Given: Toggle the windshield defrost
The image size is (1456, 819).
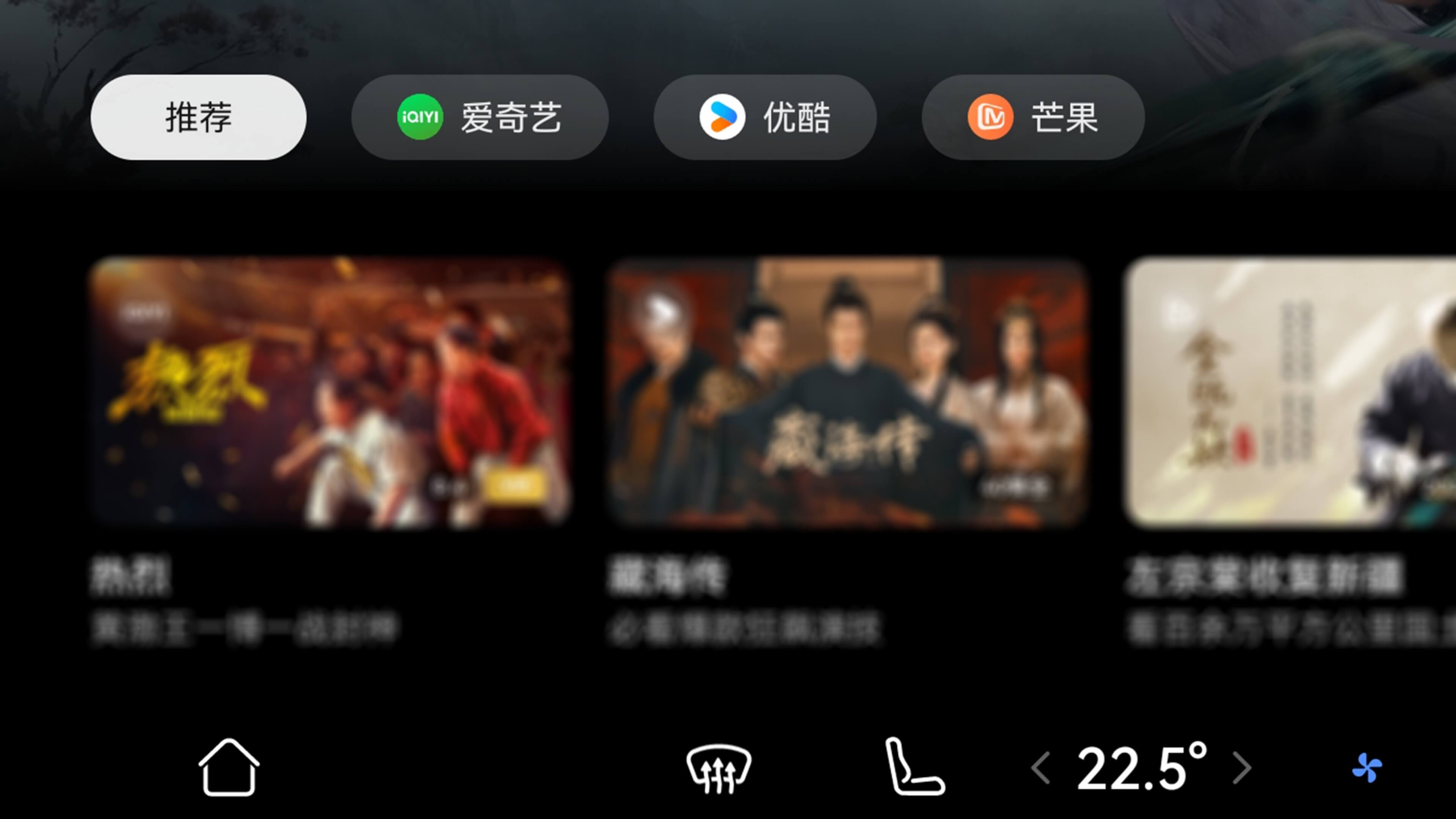Looking at the screenshot, I should click(x=719, y=767).
